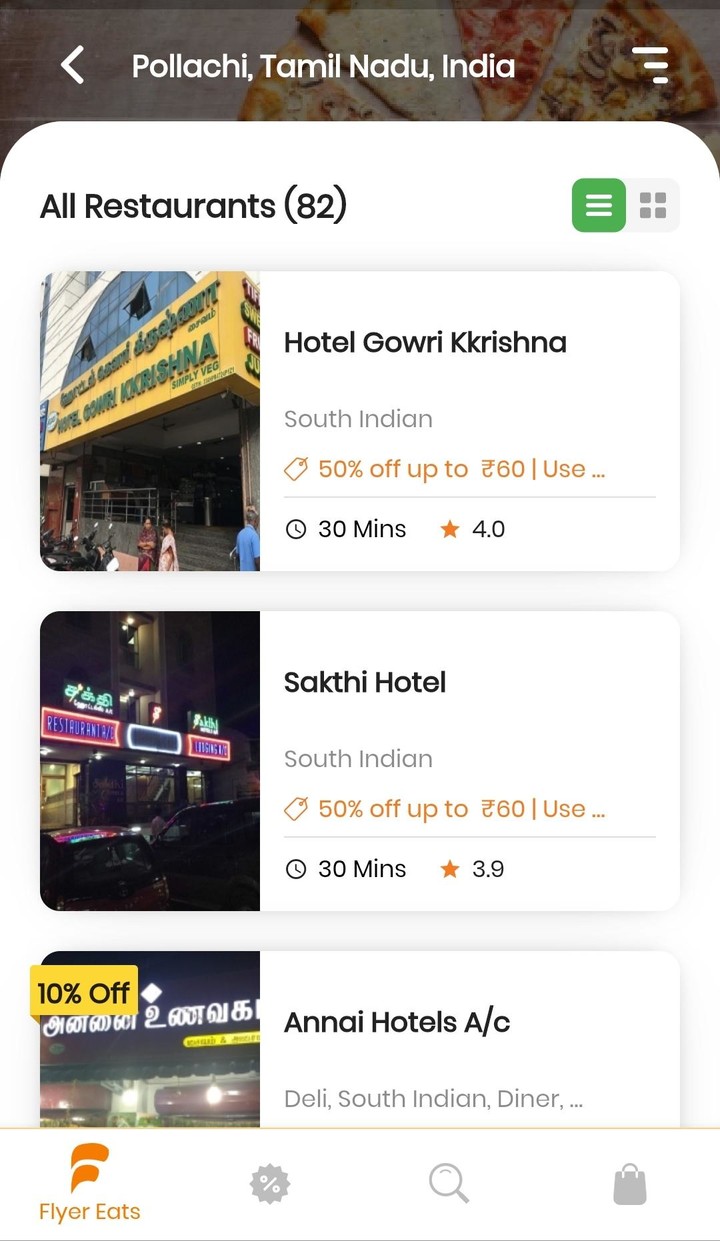Open the shopping bag cart icon
Image resolution: width=720 pixels, height=1241 pixels.
click(x=630, y=1183)
